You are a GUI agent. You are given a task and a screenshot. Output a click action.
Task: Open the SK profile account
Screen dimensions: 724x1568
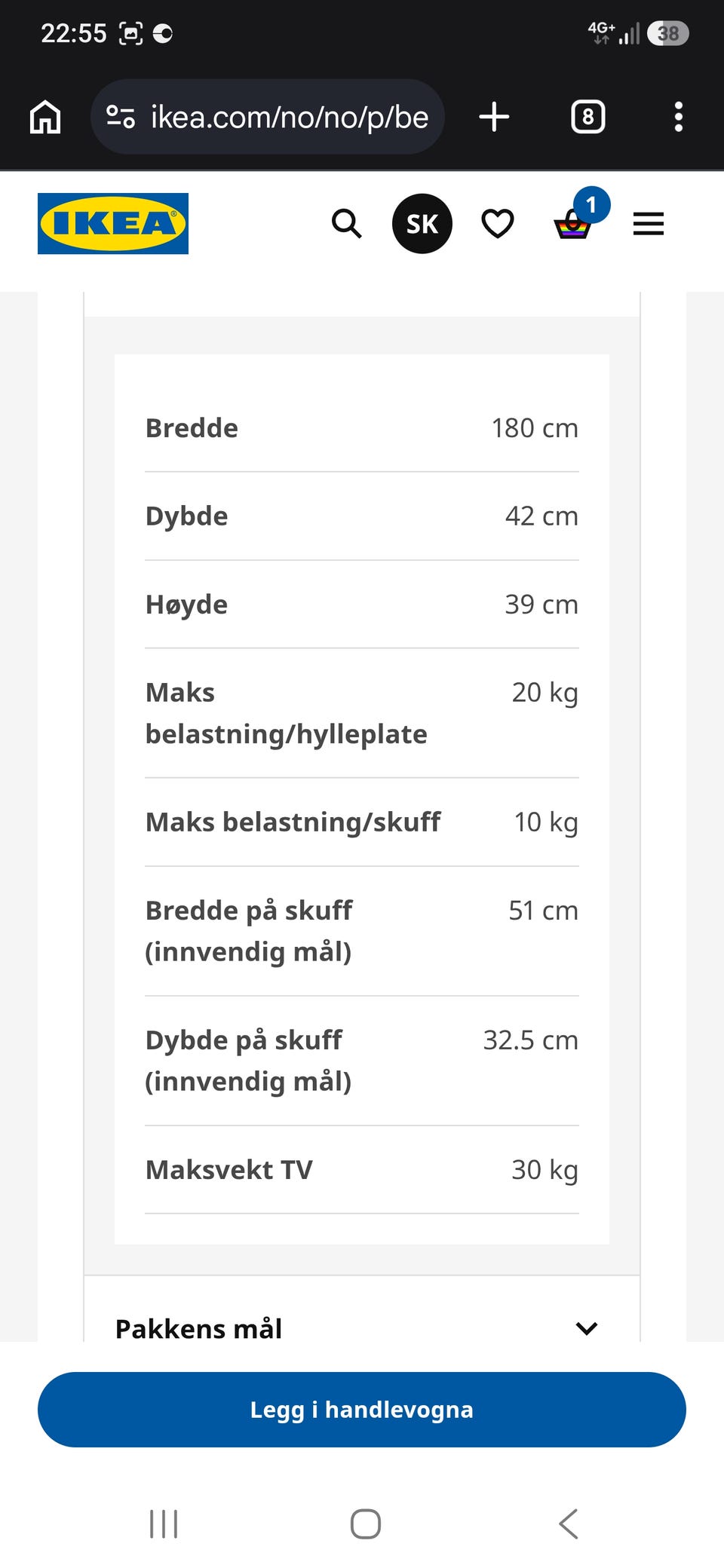tap(422, 224)
